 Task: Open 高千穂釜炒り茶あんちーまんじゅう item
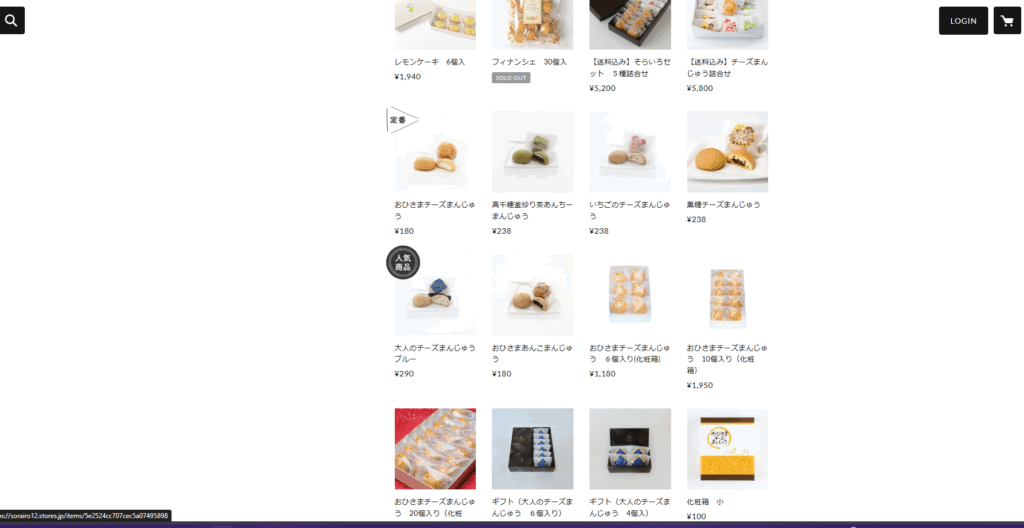(x=532, y=152)
